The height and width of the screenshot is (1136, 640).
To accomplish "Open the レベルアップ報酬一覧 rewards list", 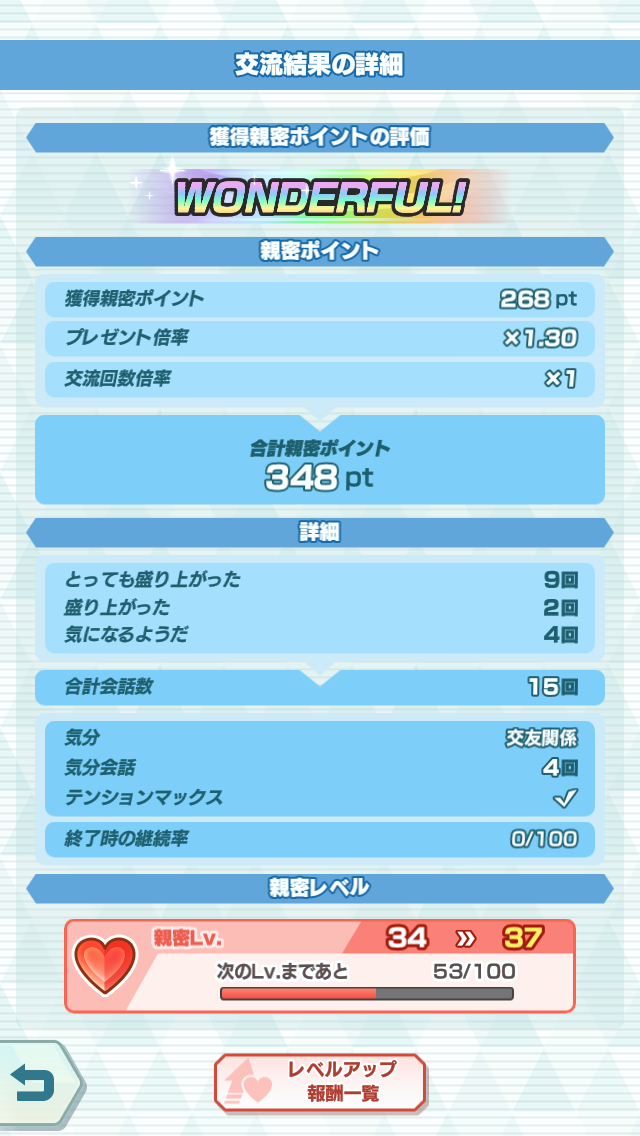I will pos(320,1082).
